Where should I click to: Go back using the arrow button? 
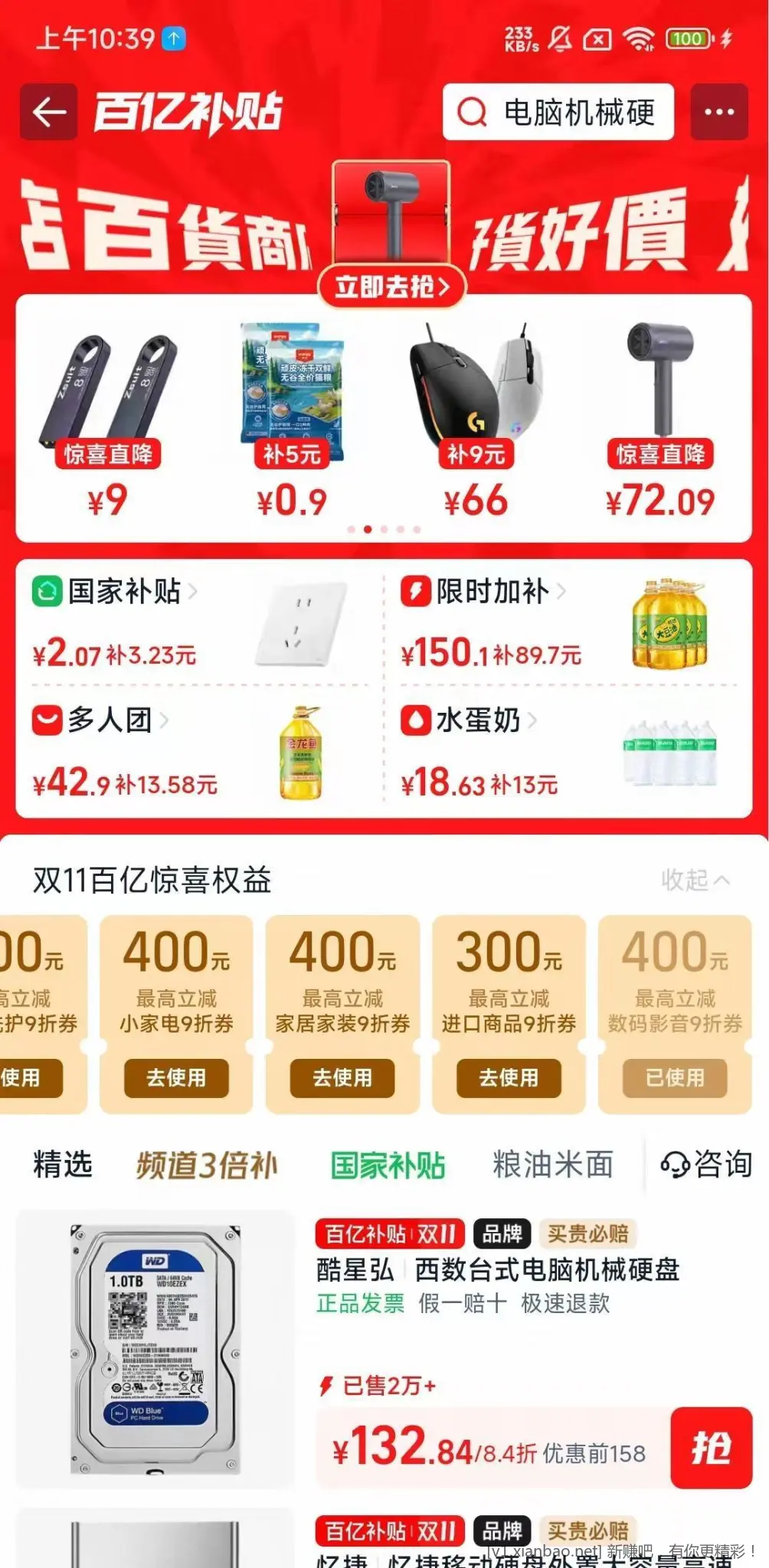click(49, 113)
